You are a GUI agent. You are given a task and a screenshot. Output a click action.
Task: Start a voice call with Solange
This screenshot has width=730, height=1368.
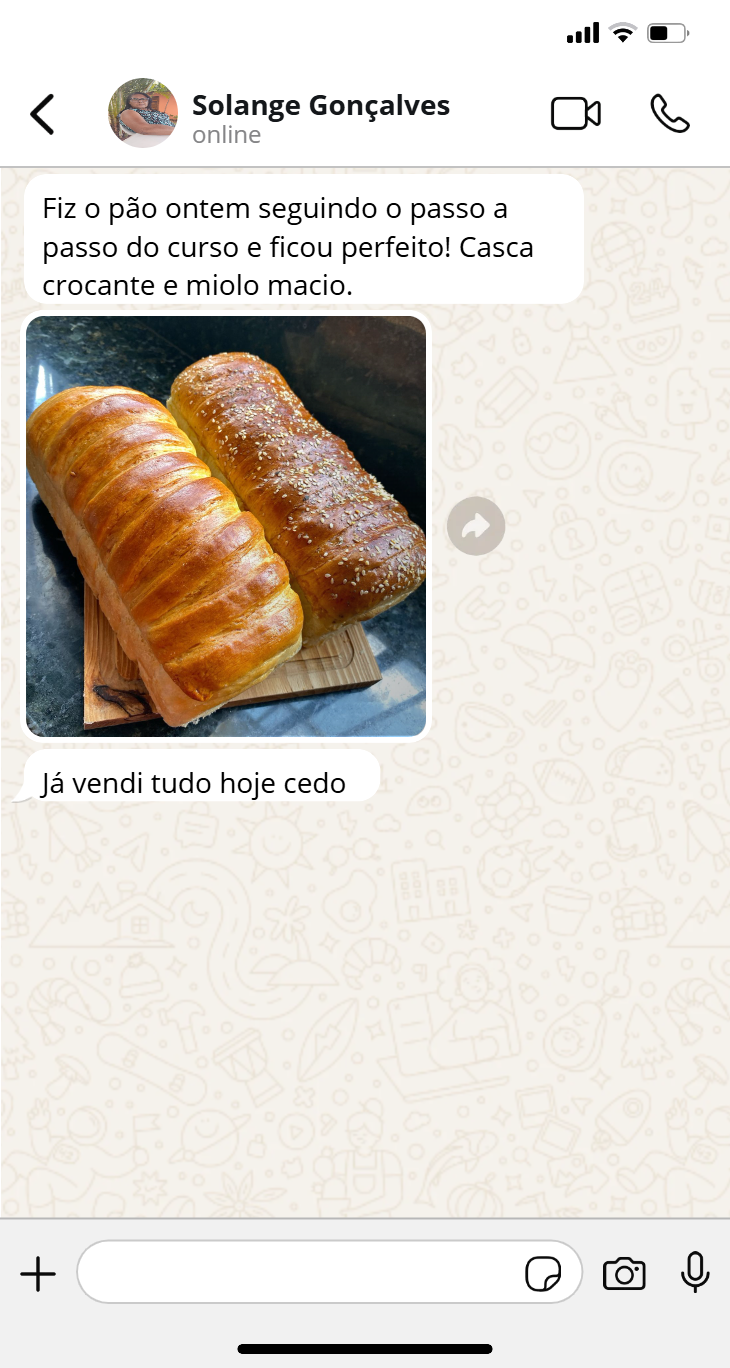[x=669, y=114]
